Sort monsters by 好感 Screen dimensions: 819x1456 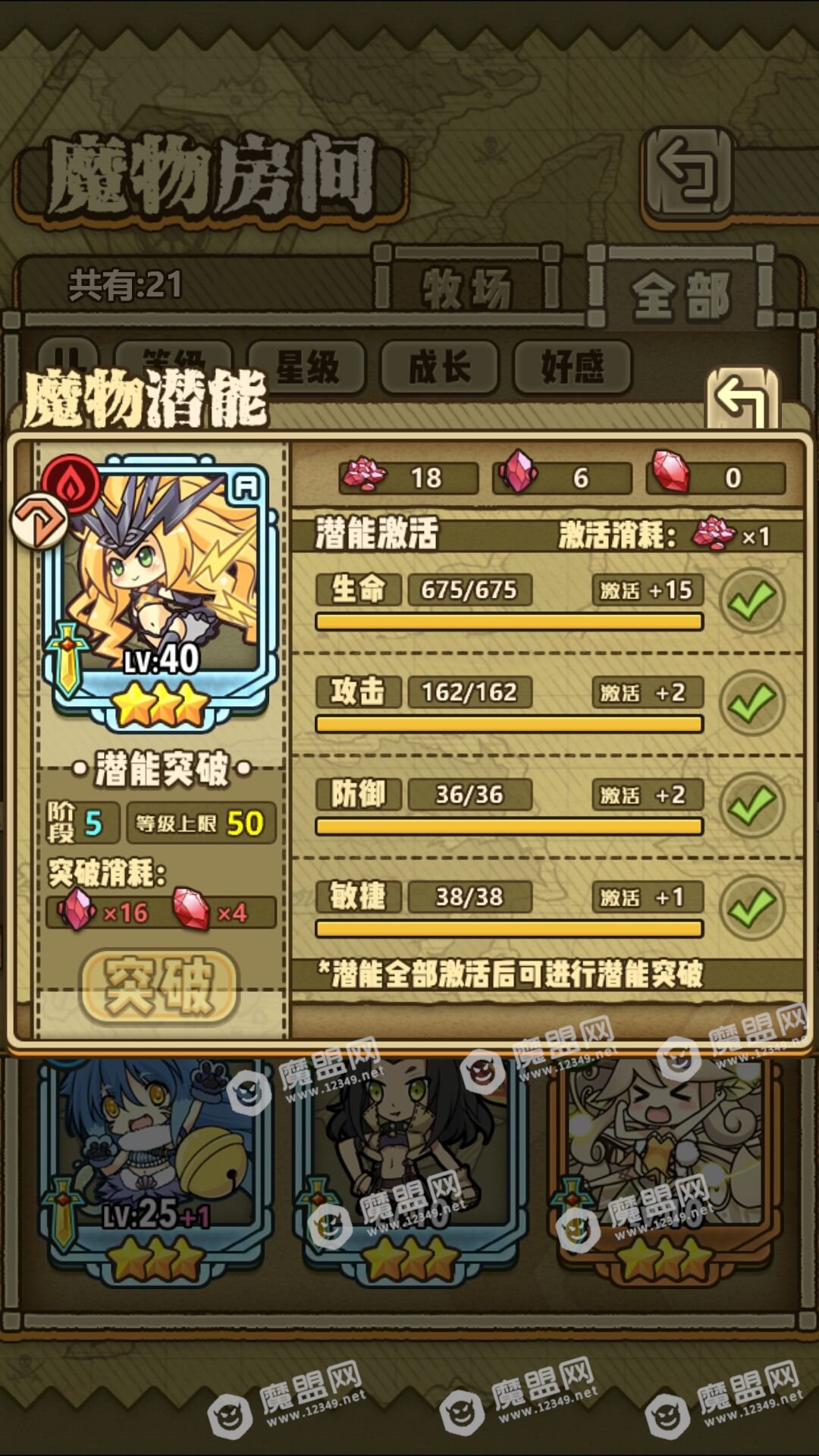573,368
